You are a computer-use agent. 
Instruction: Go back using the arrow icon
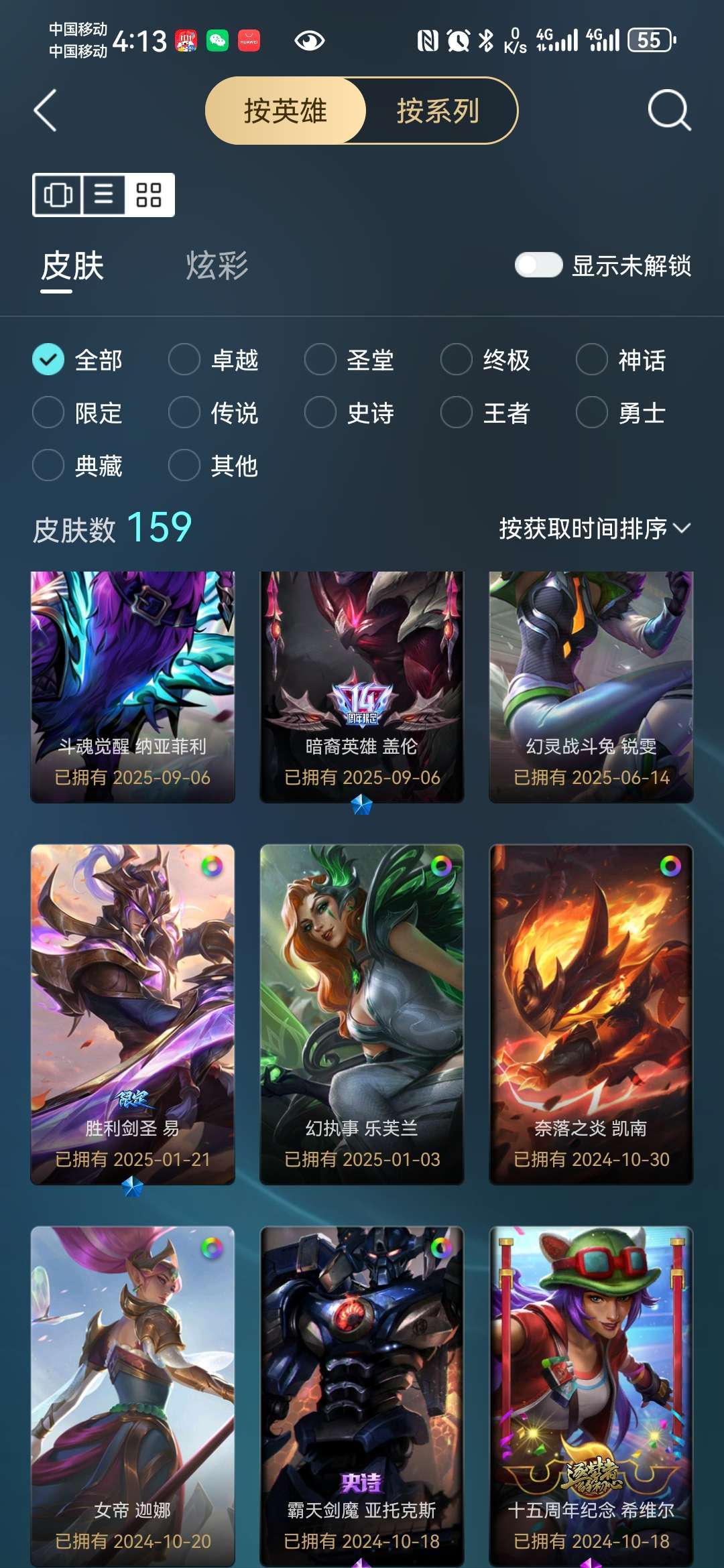tap(46, 111)
